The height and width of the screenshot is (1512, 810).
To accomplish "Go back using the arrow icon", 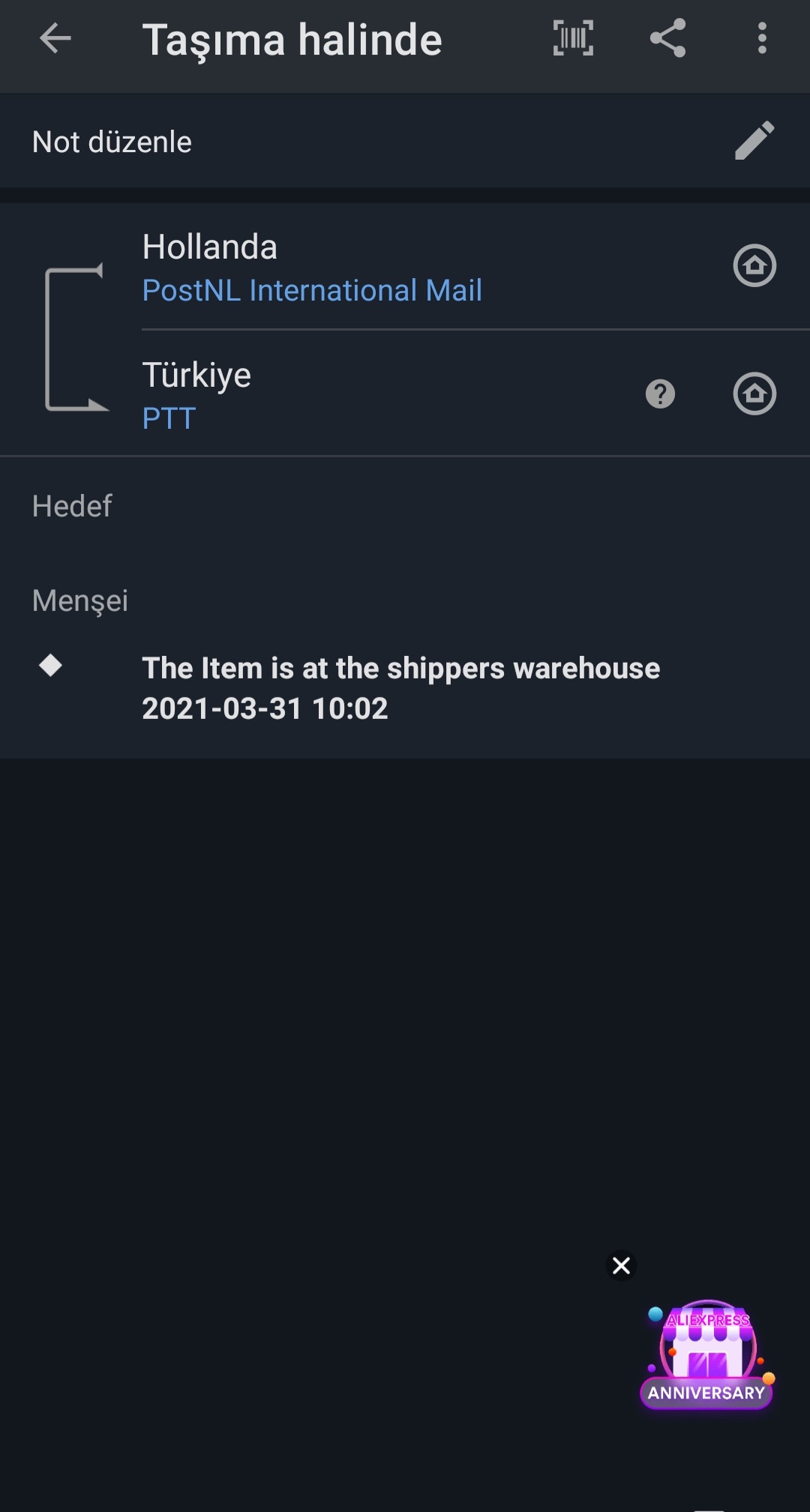I will pos(55,38).
